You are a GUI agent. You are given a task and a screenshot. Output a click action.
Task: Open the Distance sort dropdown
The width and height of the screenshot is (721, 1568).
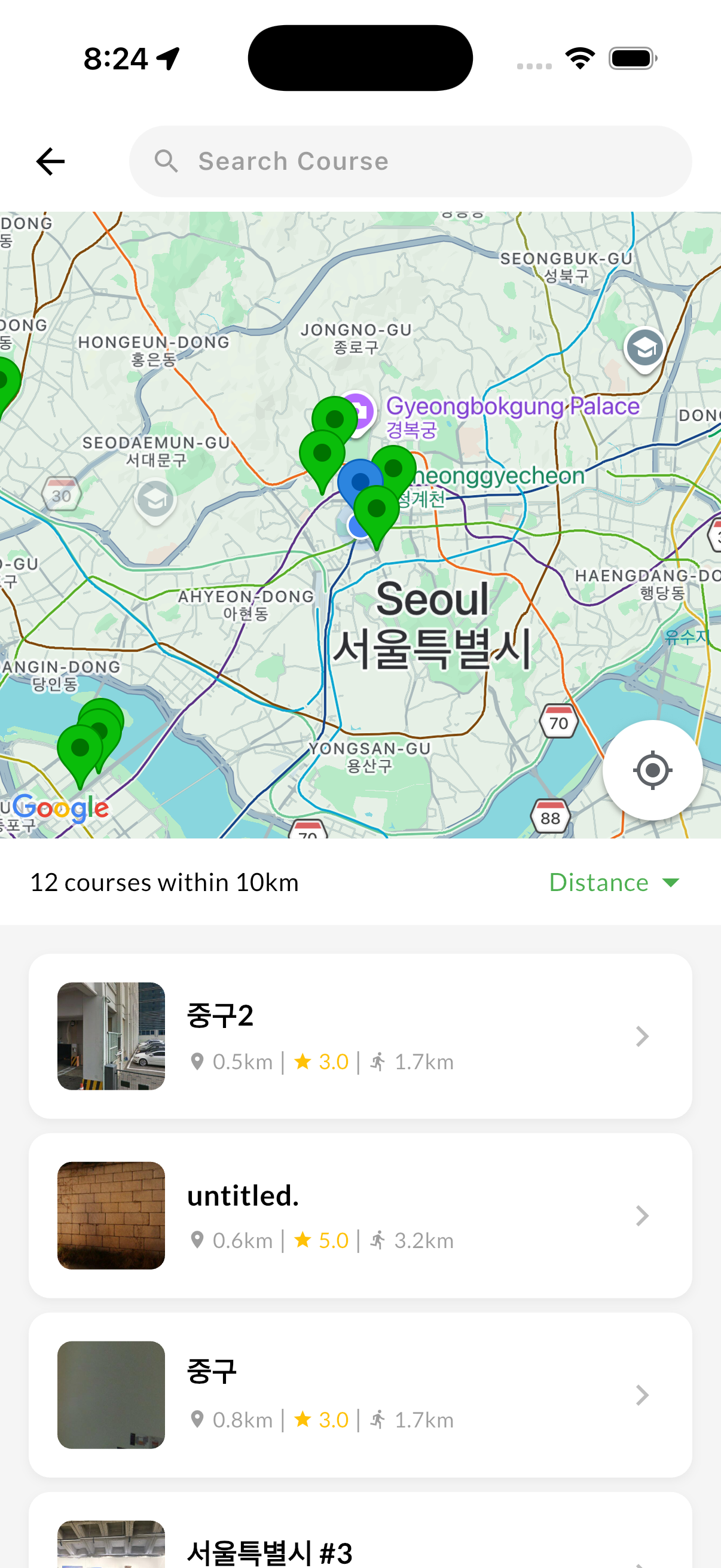613,882
